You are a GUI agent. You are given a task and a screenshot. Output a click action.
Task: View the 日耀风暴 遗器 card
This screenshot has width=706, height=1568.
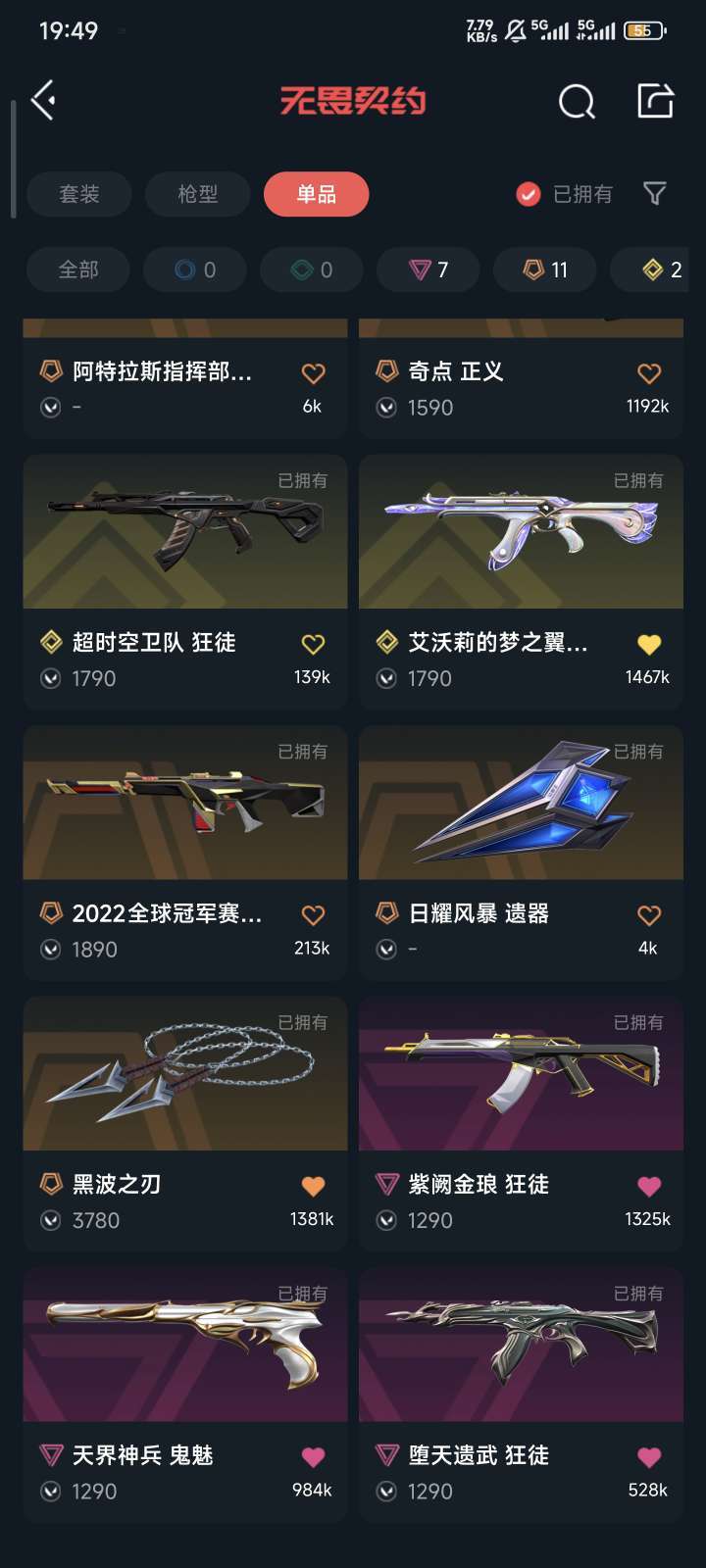pos(521,804)
